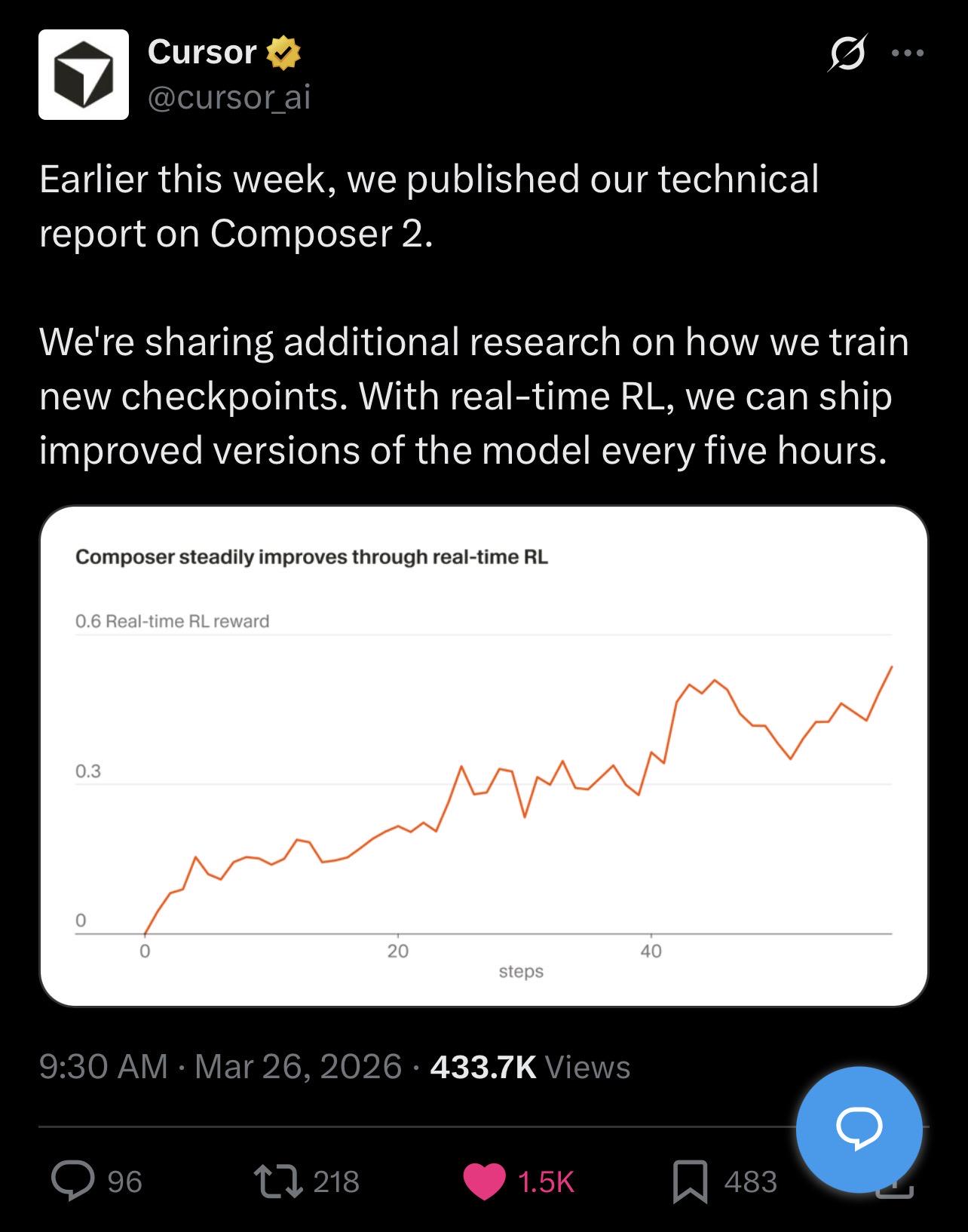Open the post's overflow menu

907,54
